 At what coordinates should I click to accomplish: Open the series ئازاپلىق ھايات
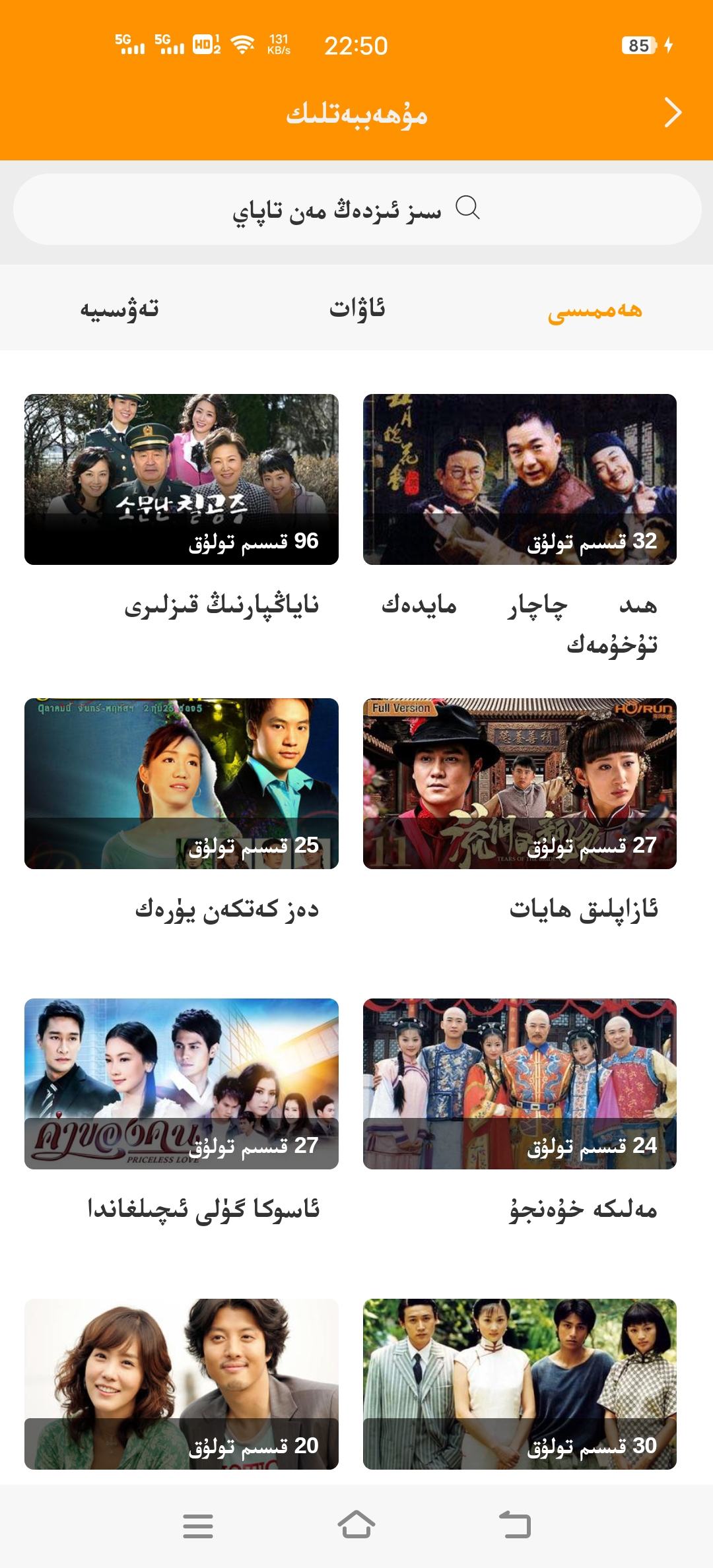[x=520, y=784]
